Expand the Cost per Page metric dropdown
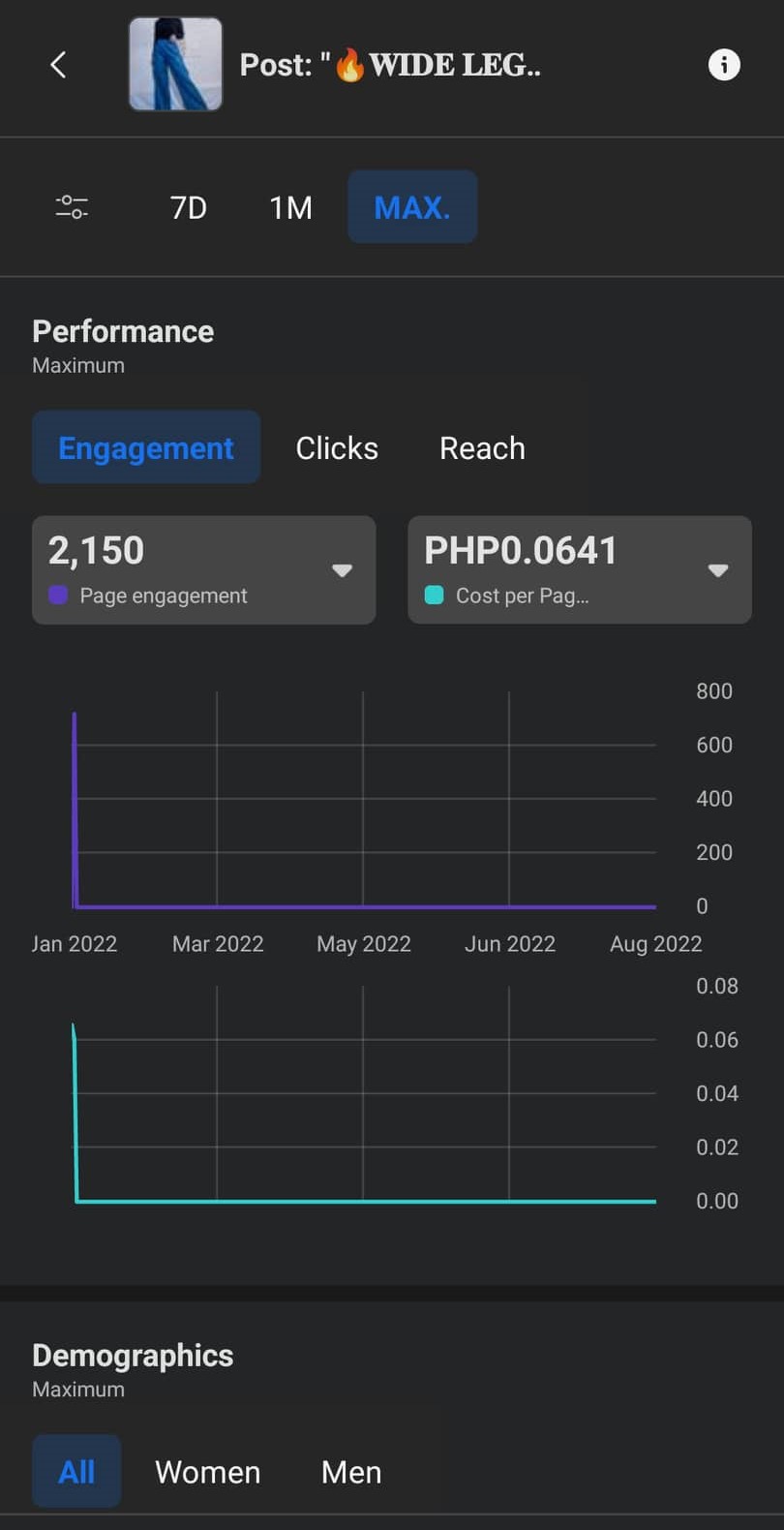 [x=717, y=570]
